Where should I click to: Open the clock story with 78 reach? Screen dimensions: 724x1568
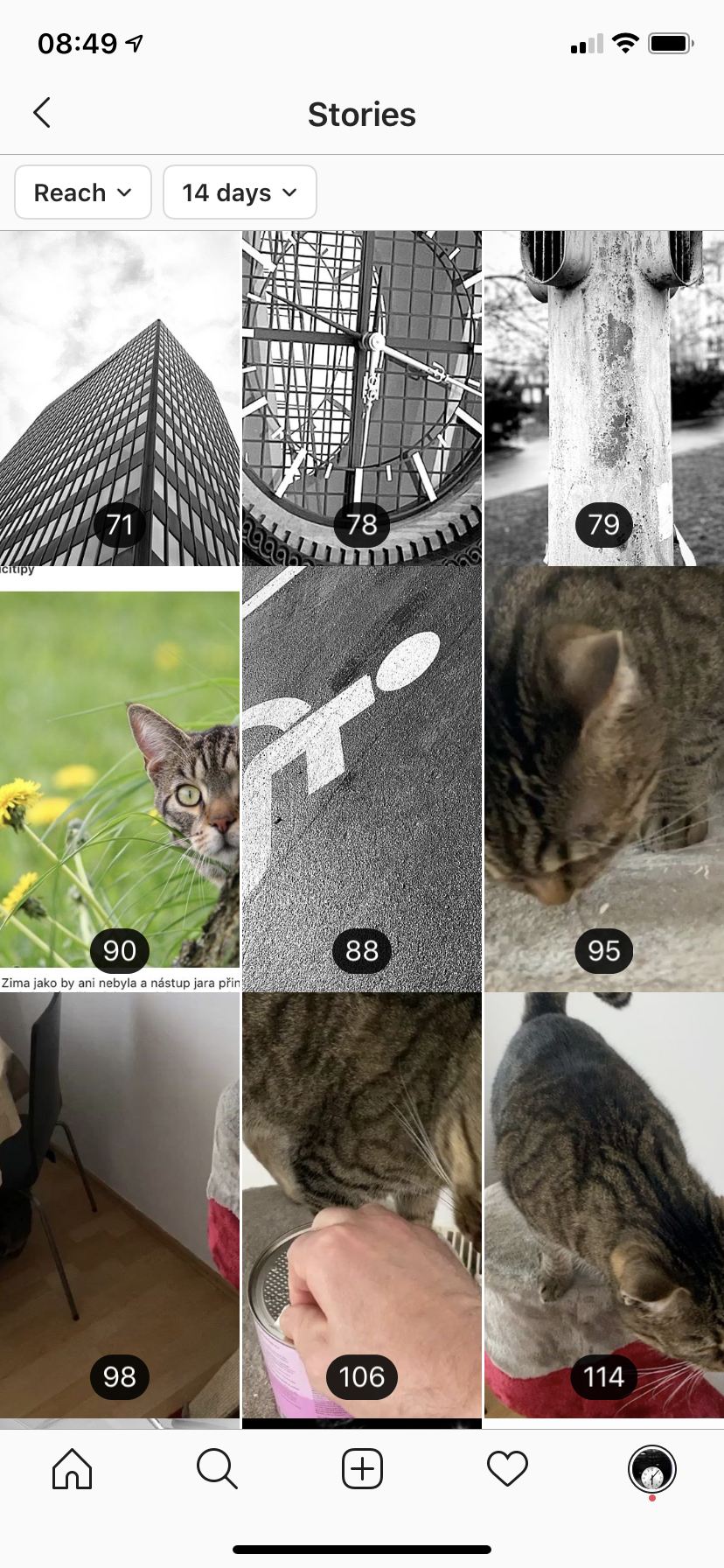362,398
